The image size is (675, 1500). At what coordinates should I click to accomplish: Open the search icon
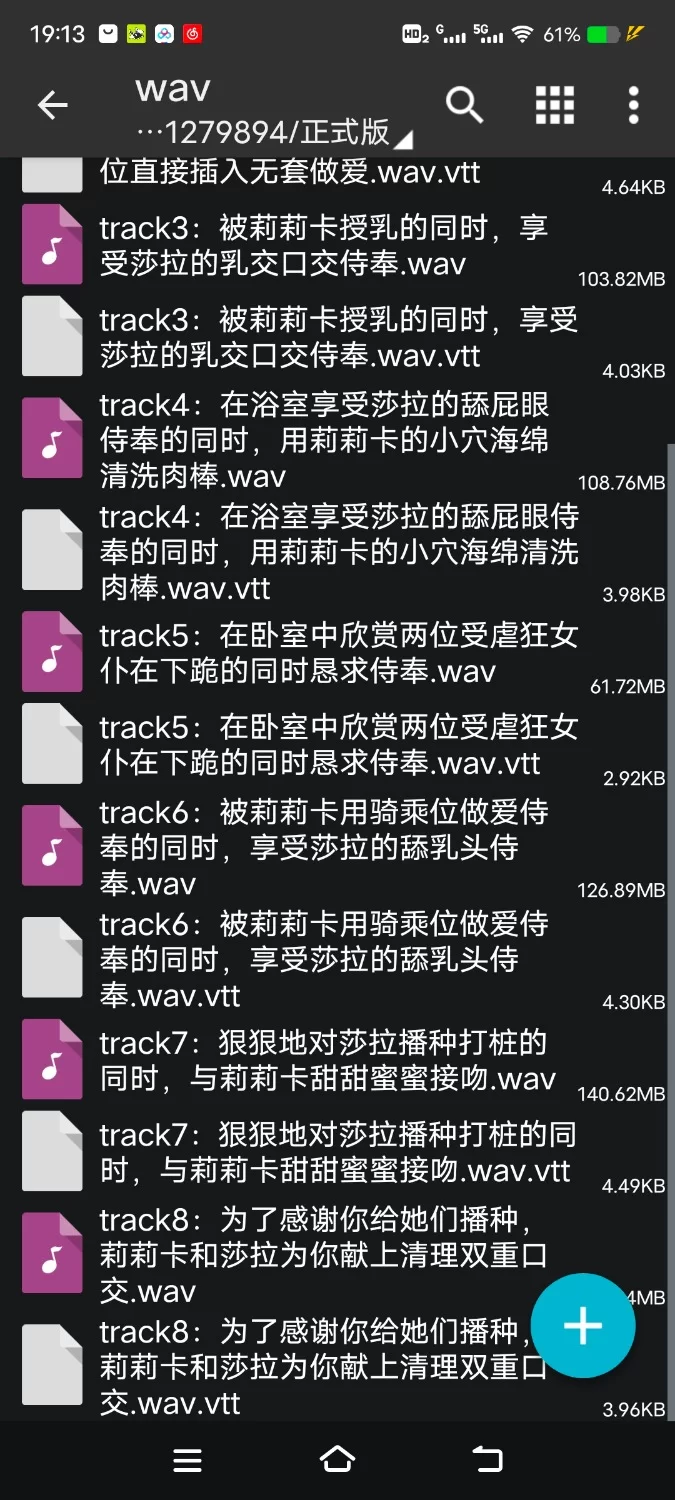pos(464,104)
